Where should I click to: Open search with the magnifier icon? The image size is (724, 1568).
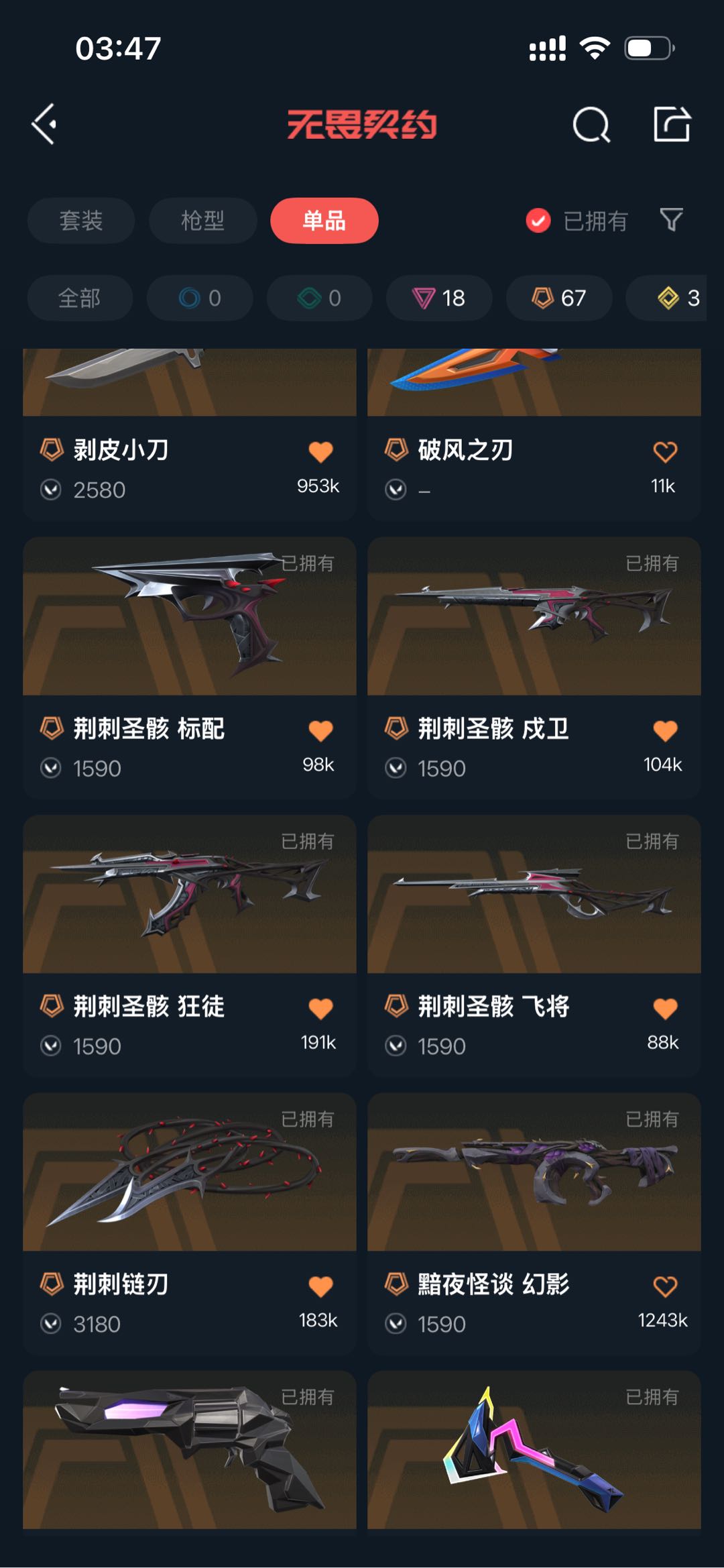[x=591, y=125]
